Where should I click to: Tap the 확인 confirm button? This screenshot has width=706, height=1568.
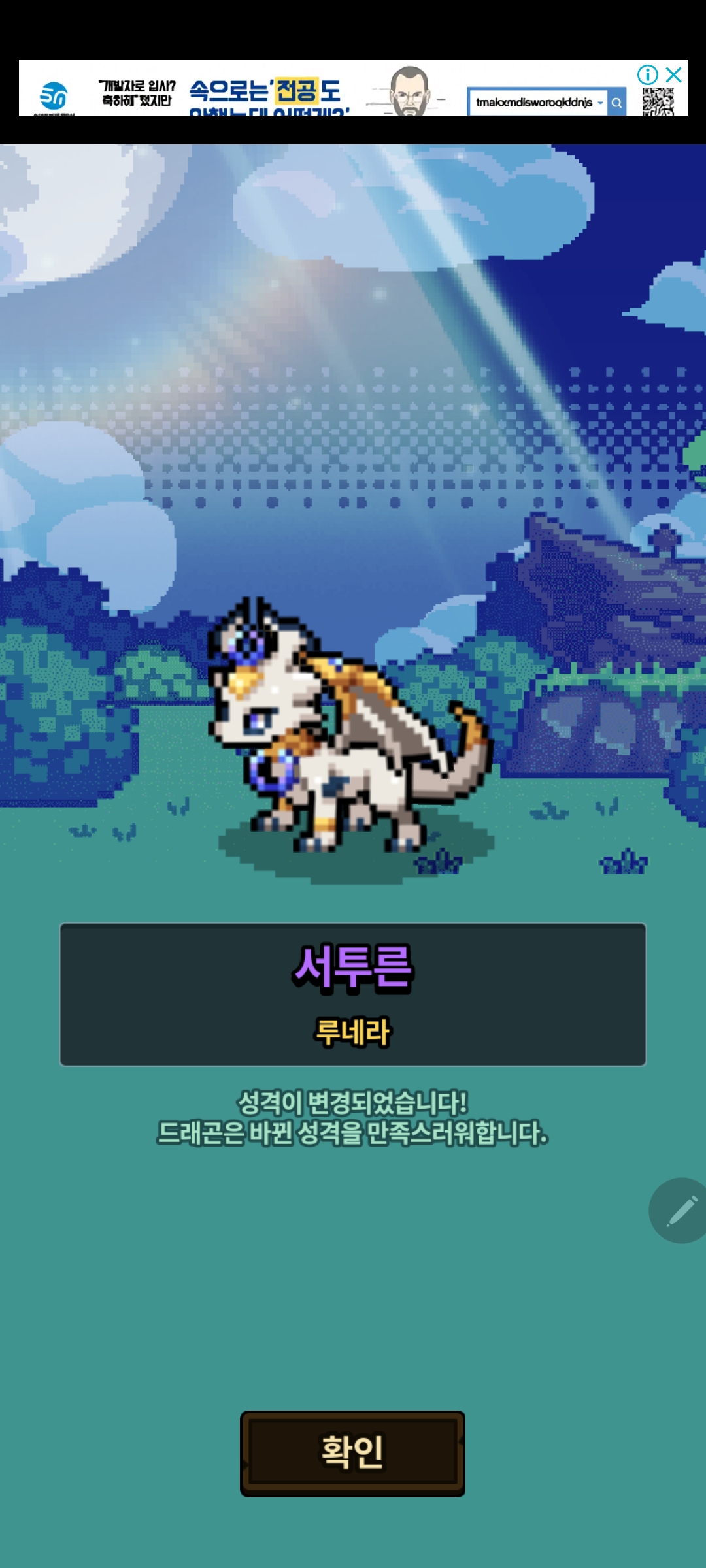[352, 1453]
